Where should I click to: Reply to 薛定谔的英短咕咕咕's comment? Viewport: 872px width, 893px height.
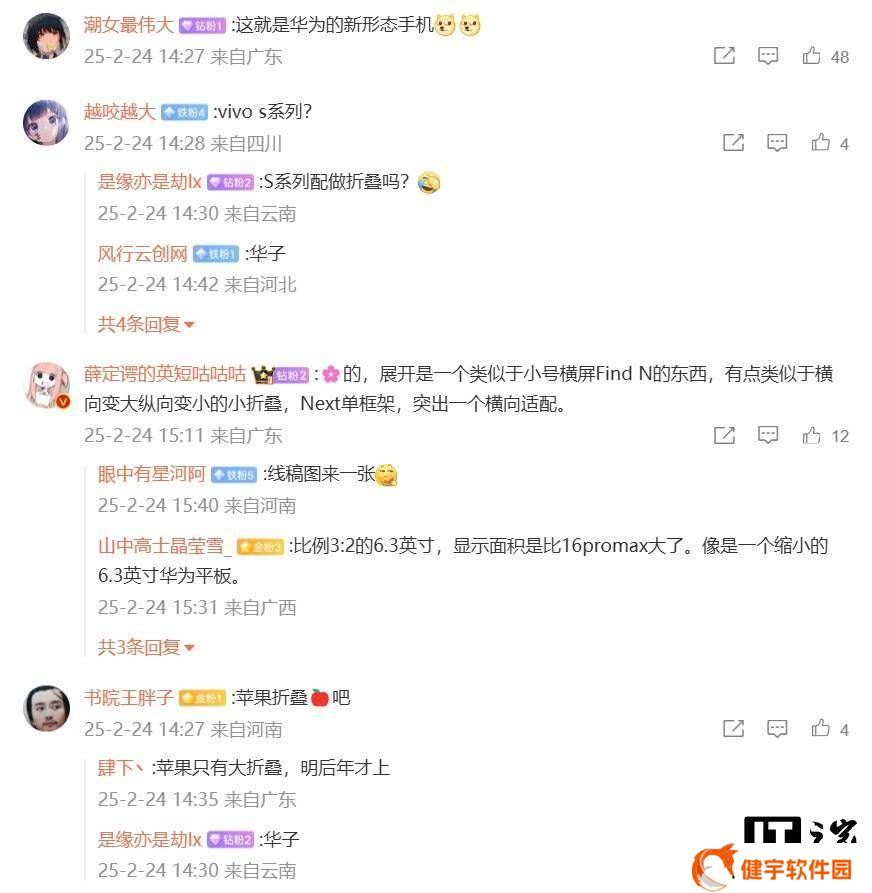pyautogui.click(x=768, y=435)
